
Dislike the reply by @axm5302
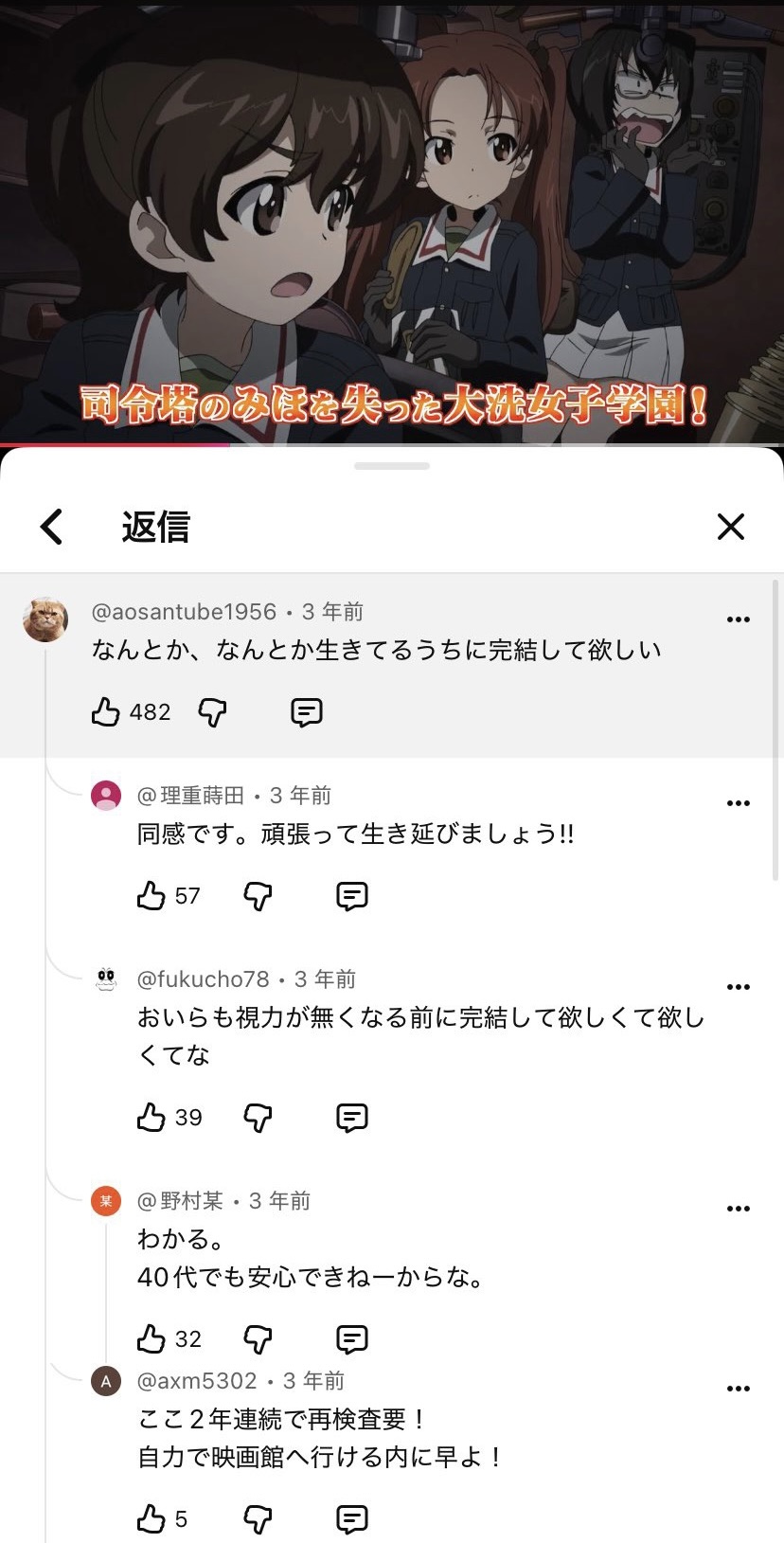tap(258, 1519)
